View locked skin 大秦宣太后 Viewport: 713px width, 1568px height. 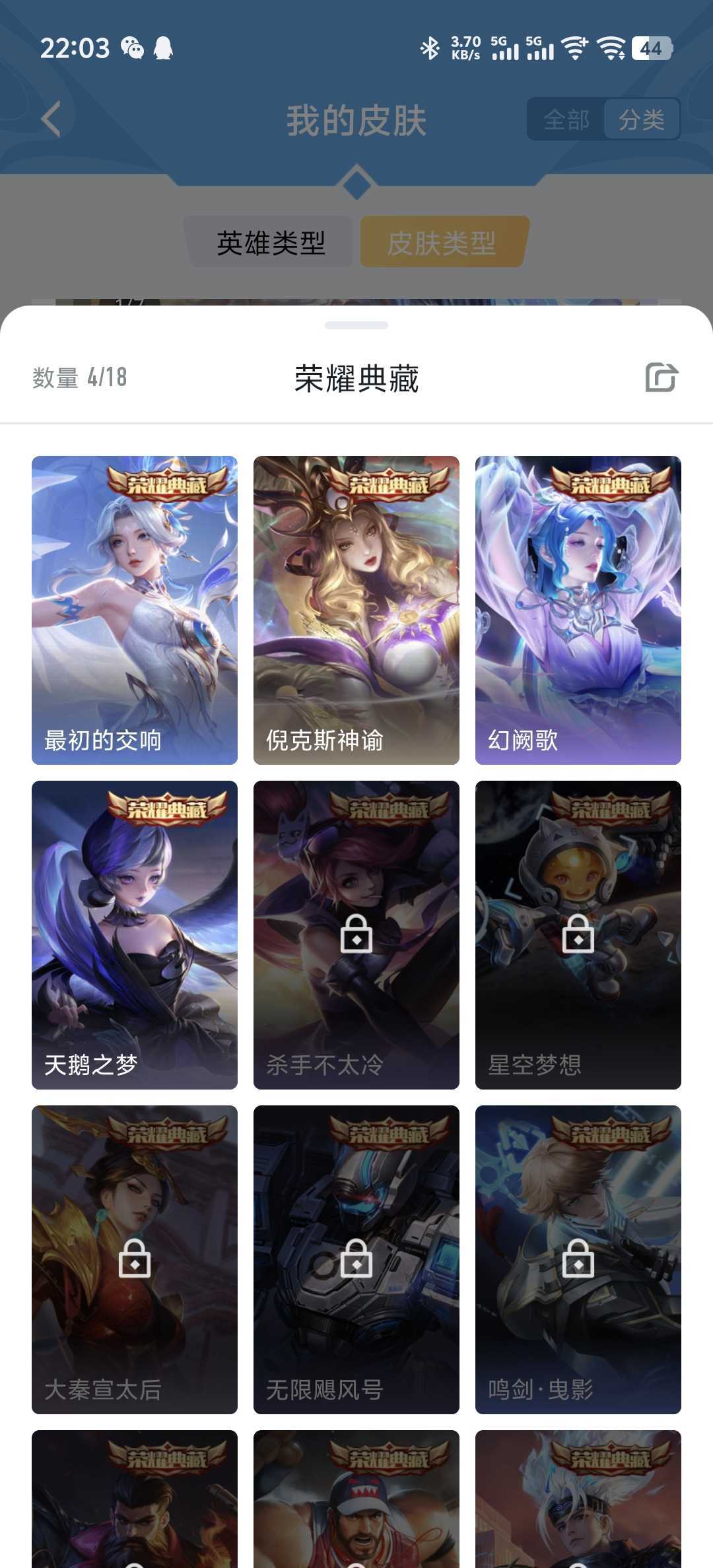click(135, 1259)
